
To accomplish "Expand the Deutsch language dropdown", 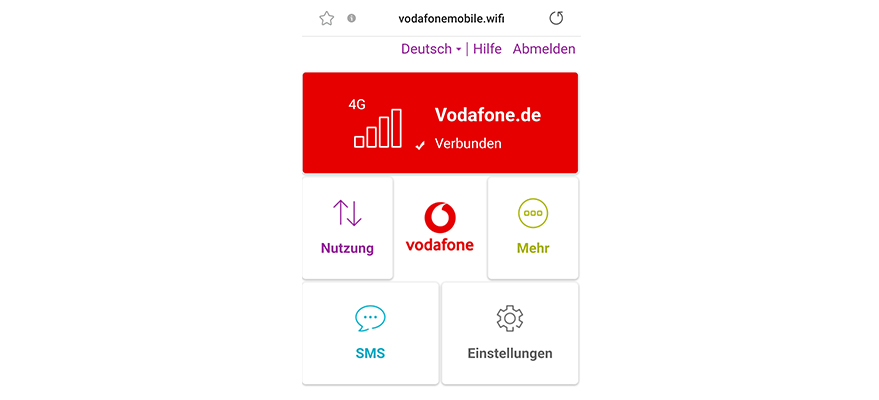I will (x=431, y=49).
